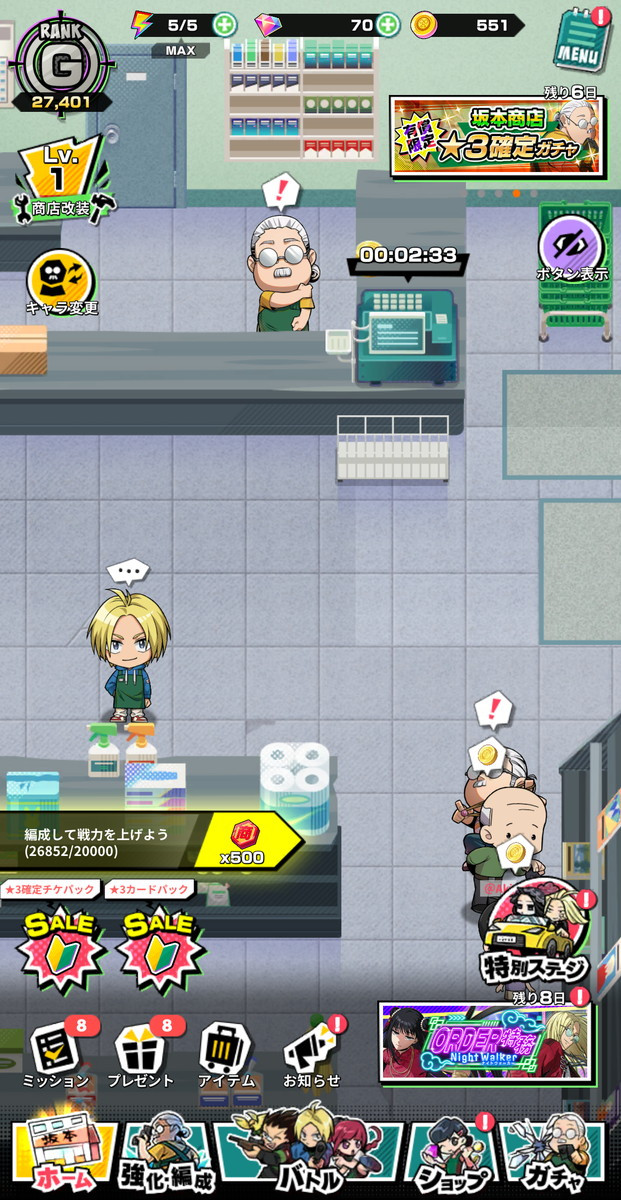The image size is (621, 1200).
Task: Open キャラ変更 character change
Action: [x=61, y=283]
